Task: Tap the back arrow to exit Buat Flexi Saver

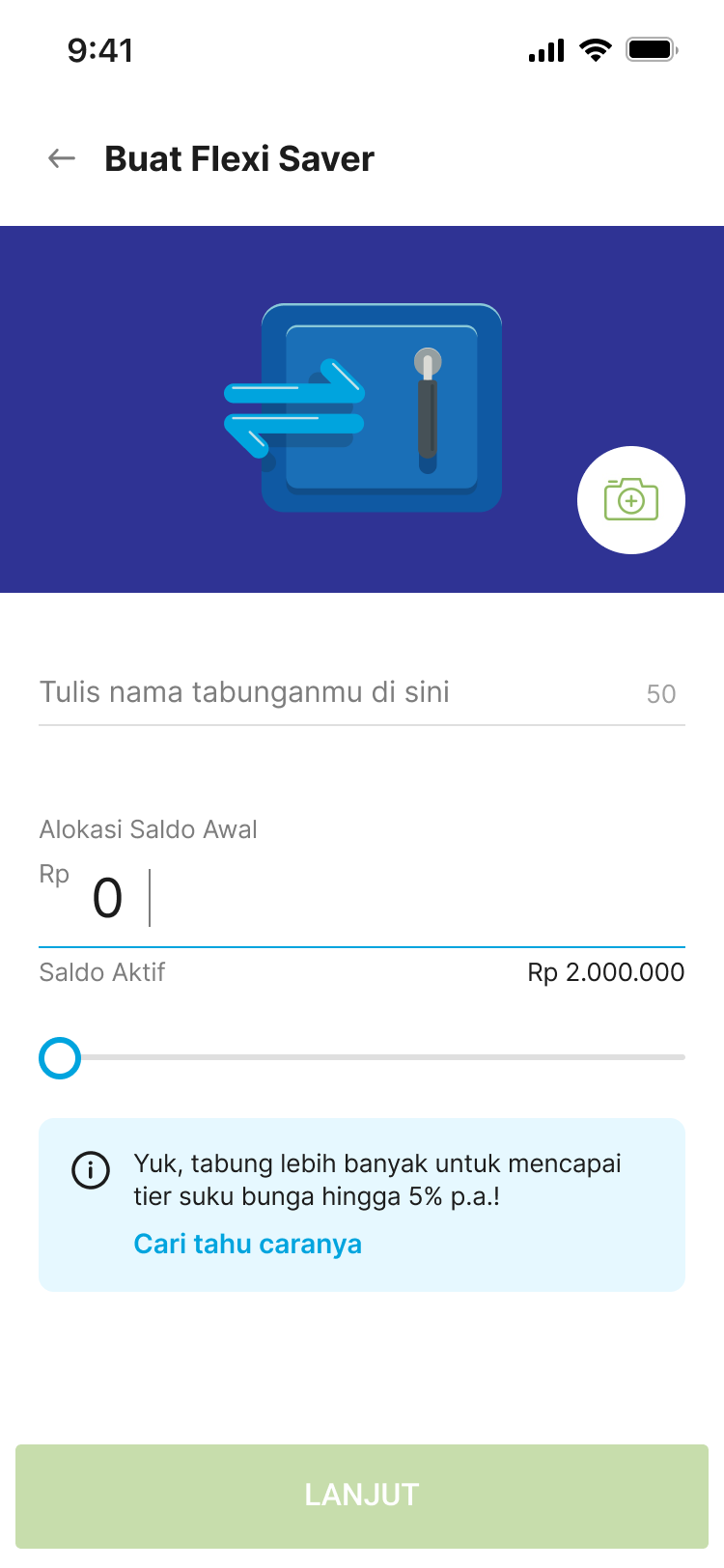Action: point(60,157)
